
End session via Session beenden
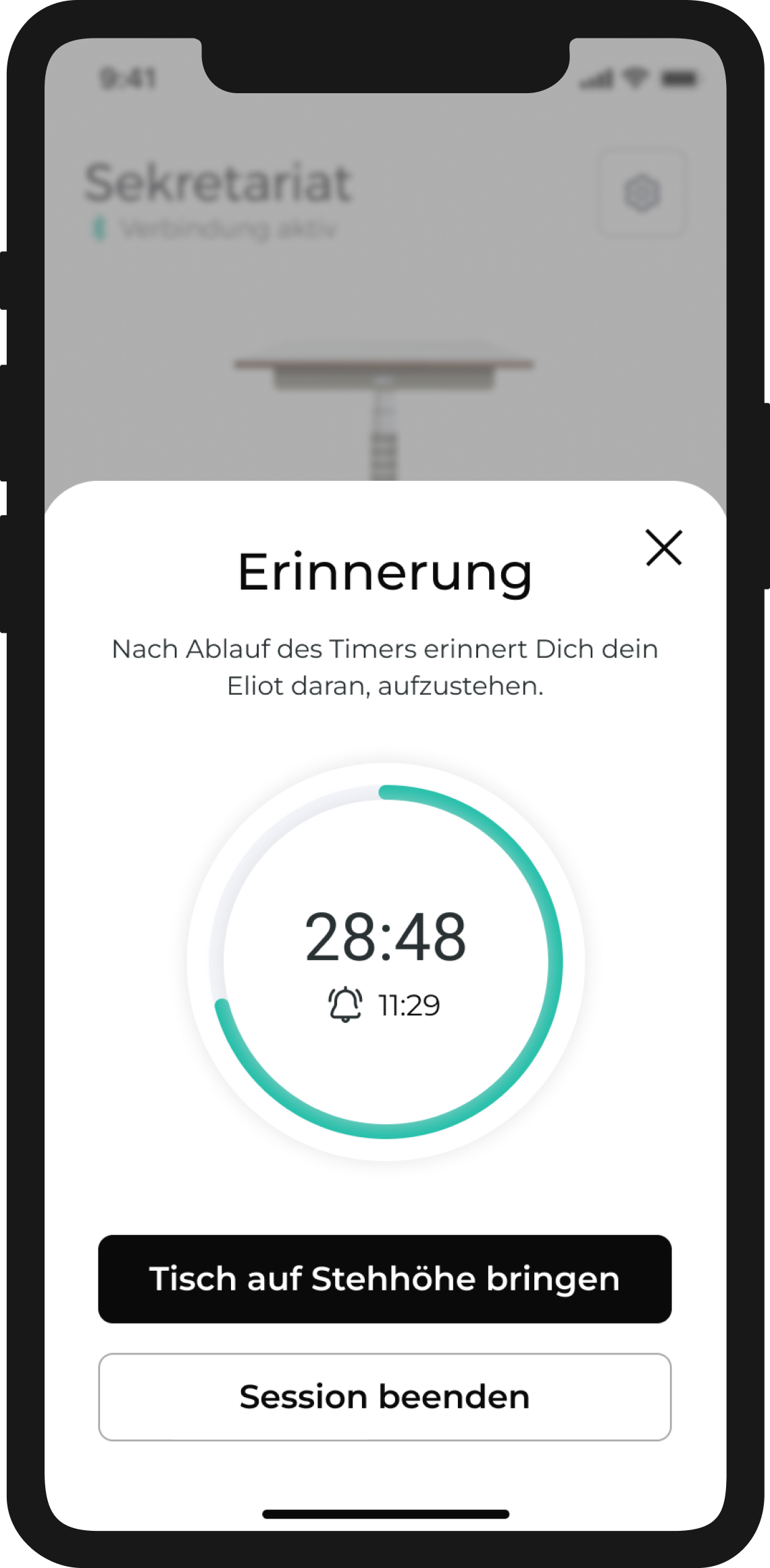385,1396
